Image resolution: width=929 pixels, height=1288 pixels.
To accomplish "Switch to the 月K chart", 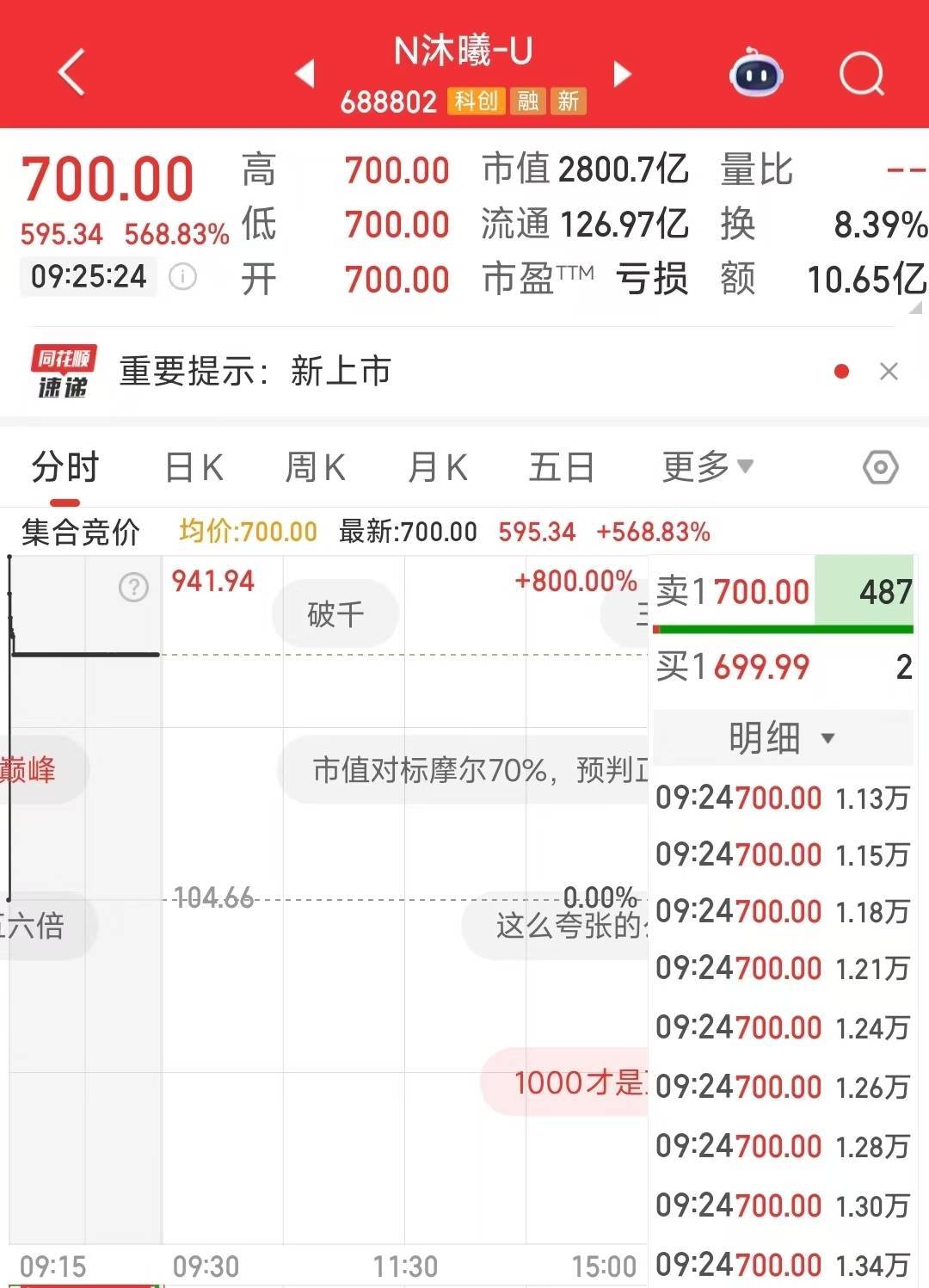I will (438, 468).
